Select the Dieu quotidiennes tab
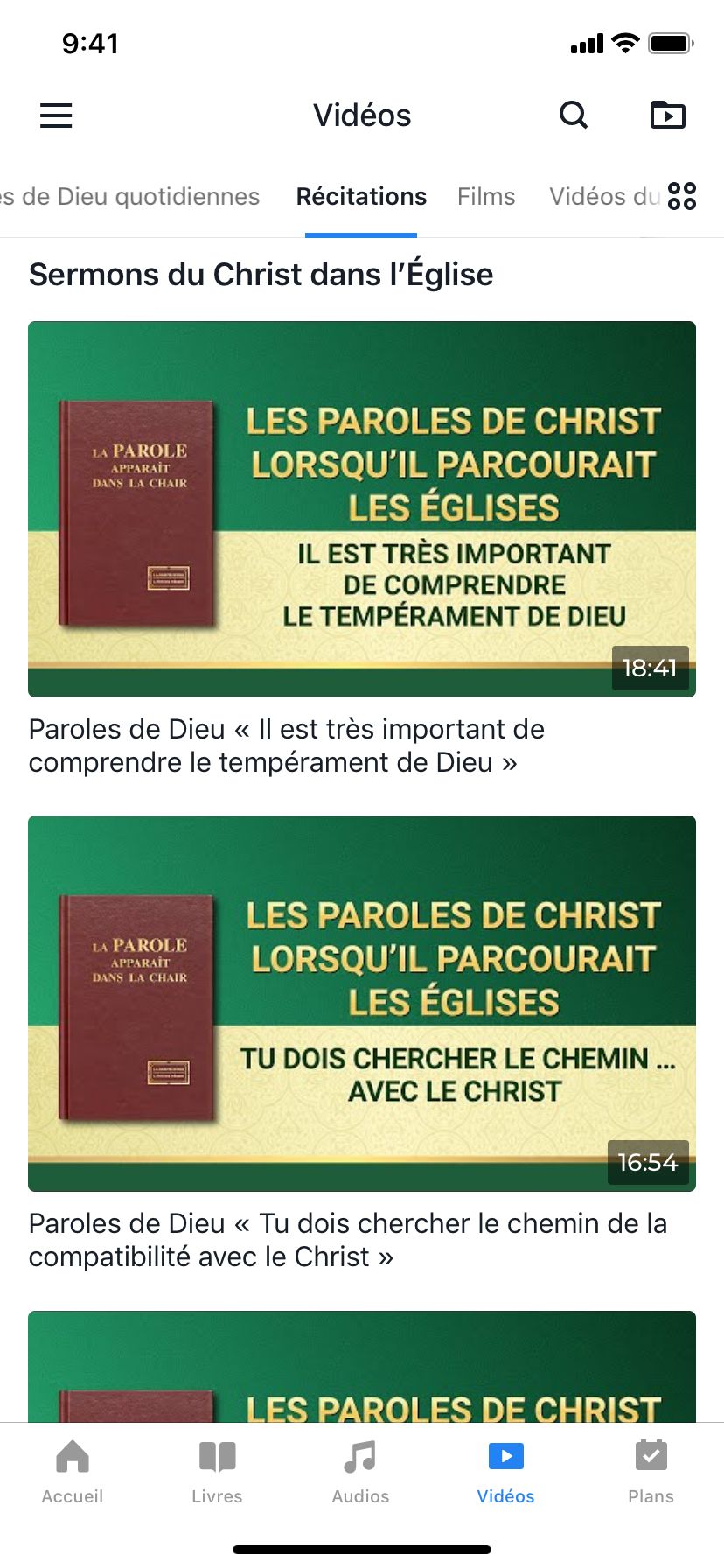The height and width of the screenshot is (1568, 724). (131, 197)
